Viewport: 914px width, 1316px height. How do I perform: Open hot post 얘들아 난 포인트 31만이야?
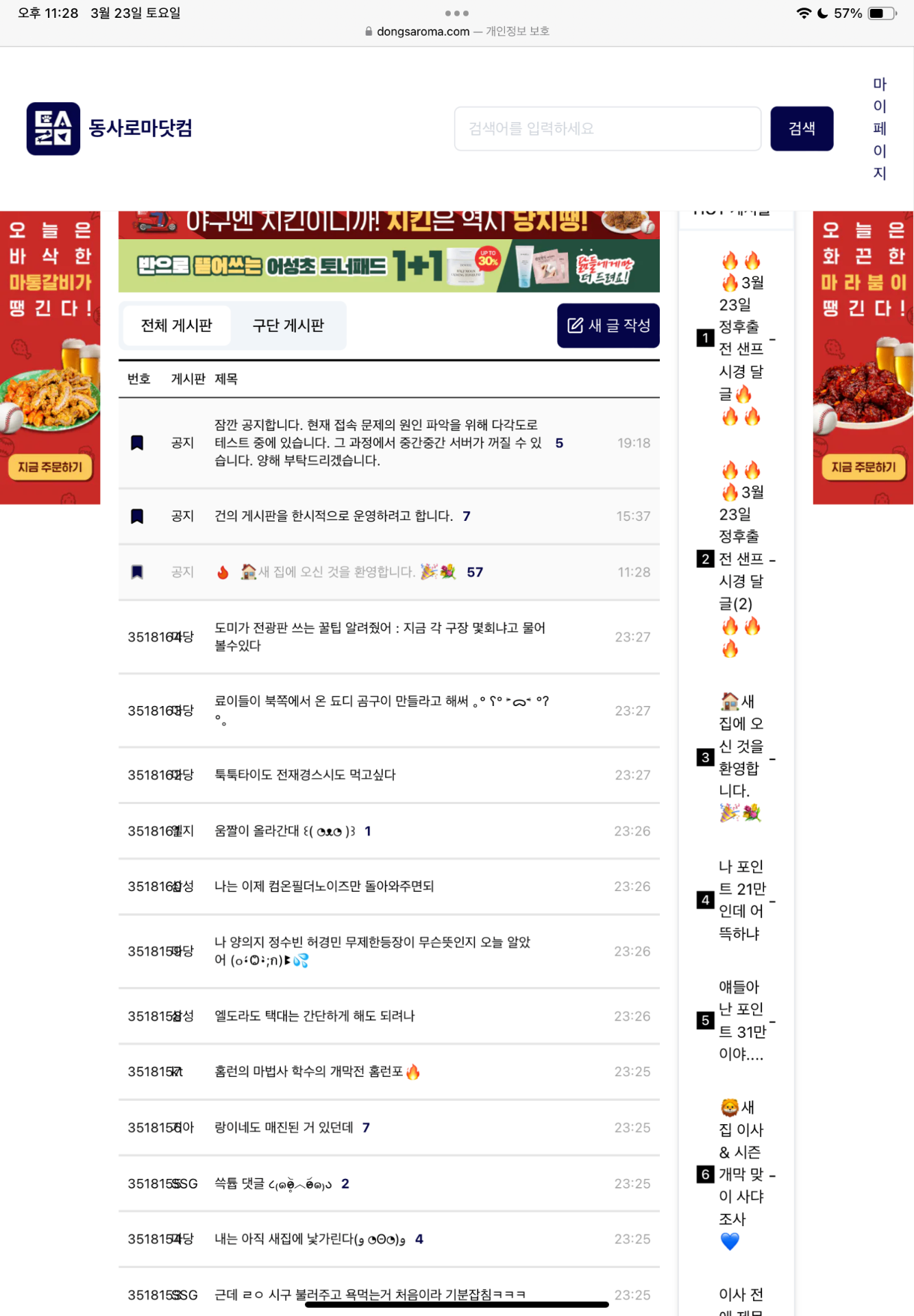[741, 1020]
